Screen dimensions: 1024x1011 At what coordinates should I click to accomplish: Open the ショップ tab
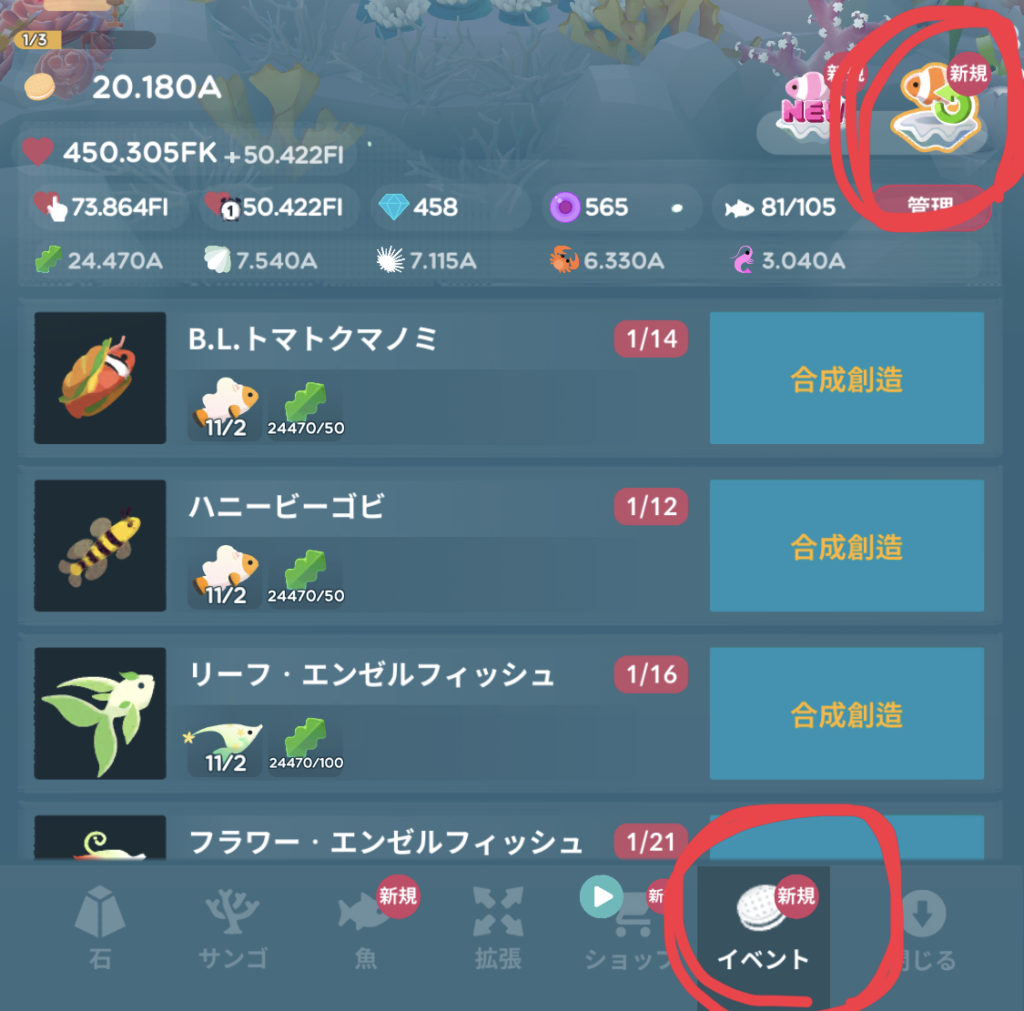click(x=630, y=928)
